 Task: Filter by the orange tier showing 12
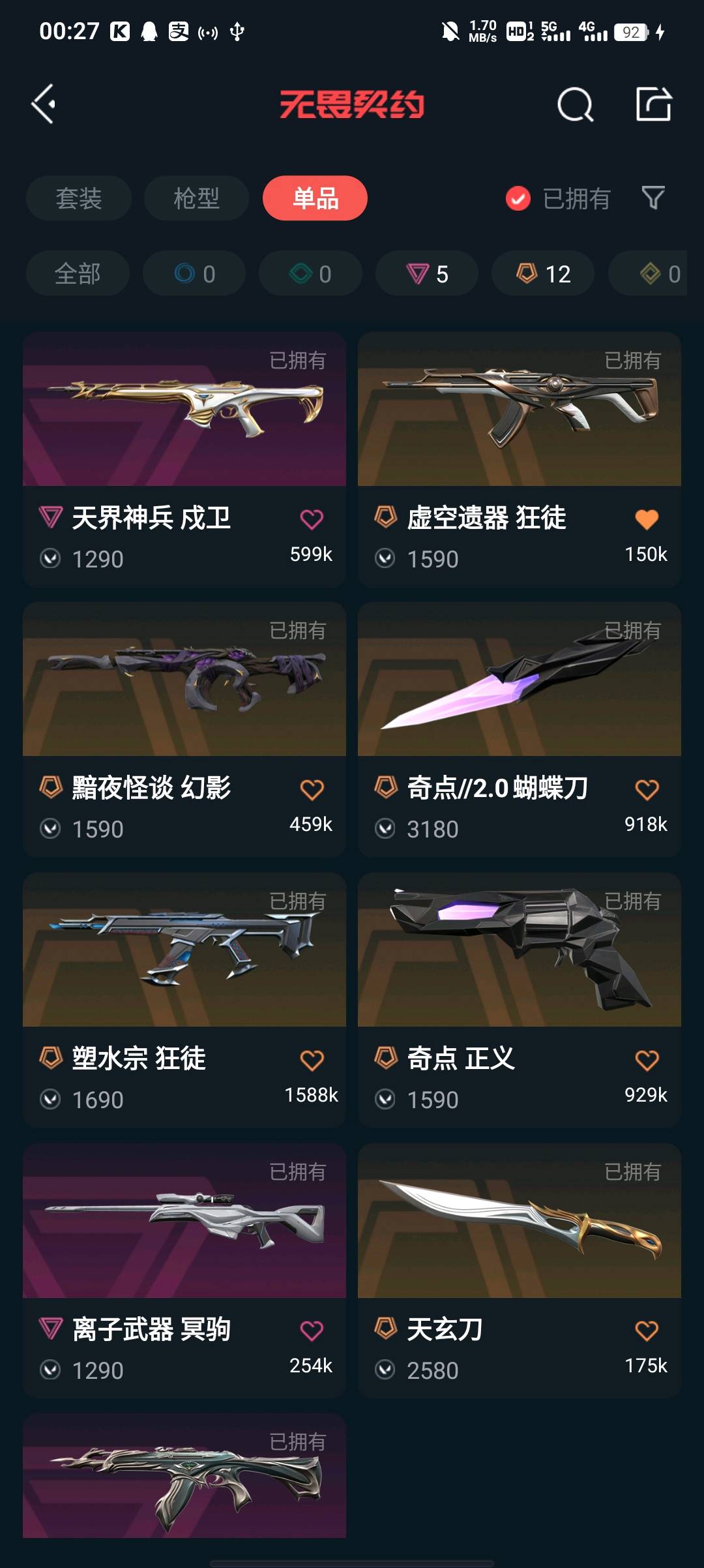coord(543,274)
